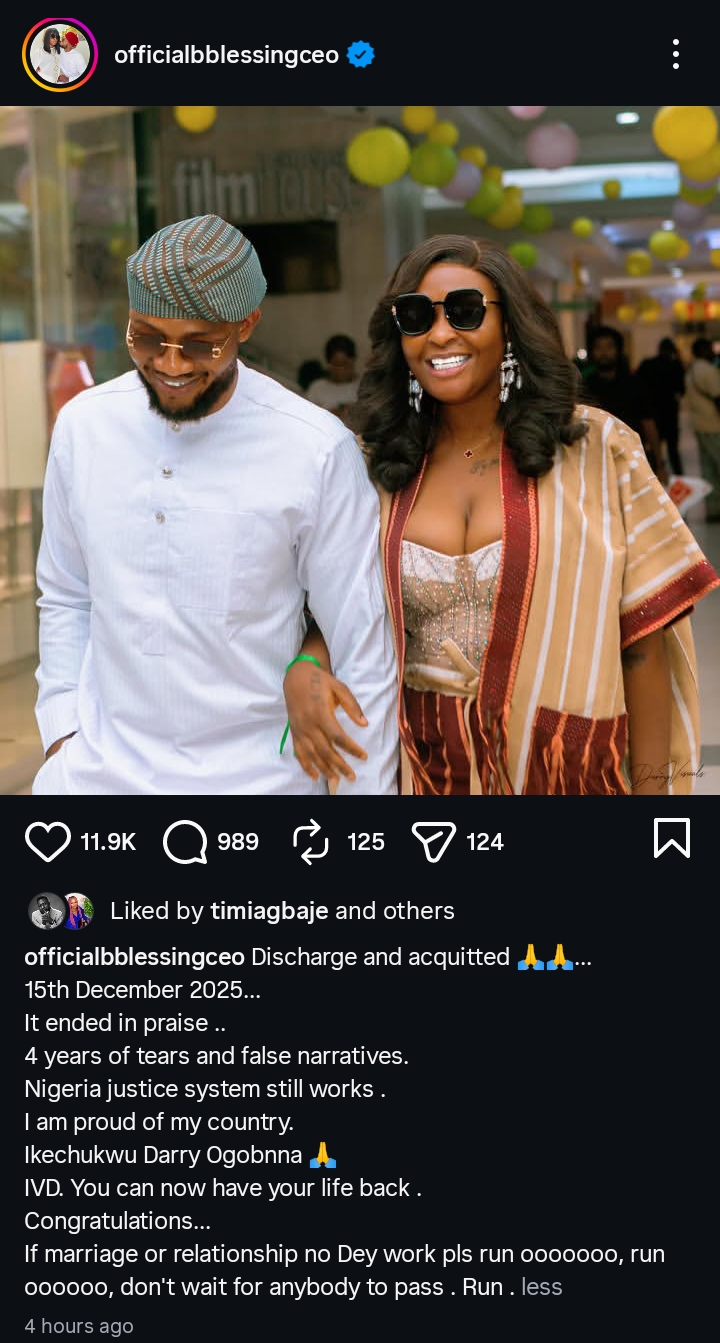Open the post overflow menu
The width and height of the screenshot is (720, 1343).
[676, 55]
